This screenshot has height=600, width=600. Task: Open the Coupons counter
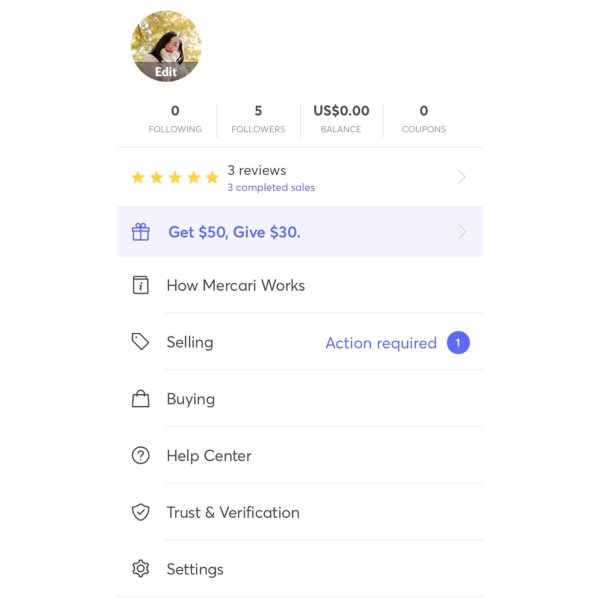point(423,119)
